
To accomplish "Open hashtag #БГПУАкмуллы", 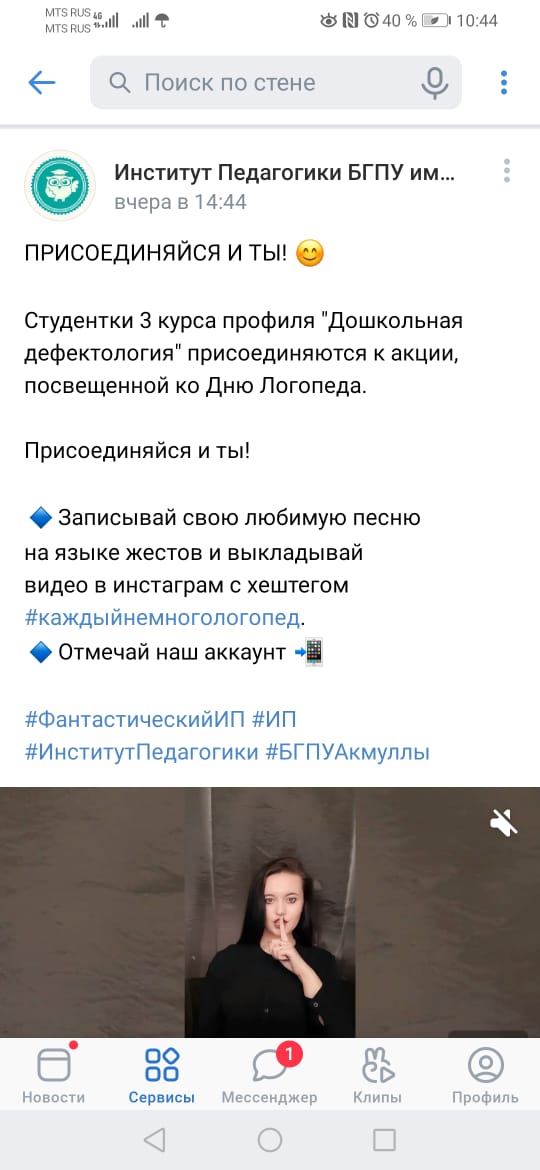I will click(x=348, y=751).
